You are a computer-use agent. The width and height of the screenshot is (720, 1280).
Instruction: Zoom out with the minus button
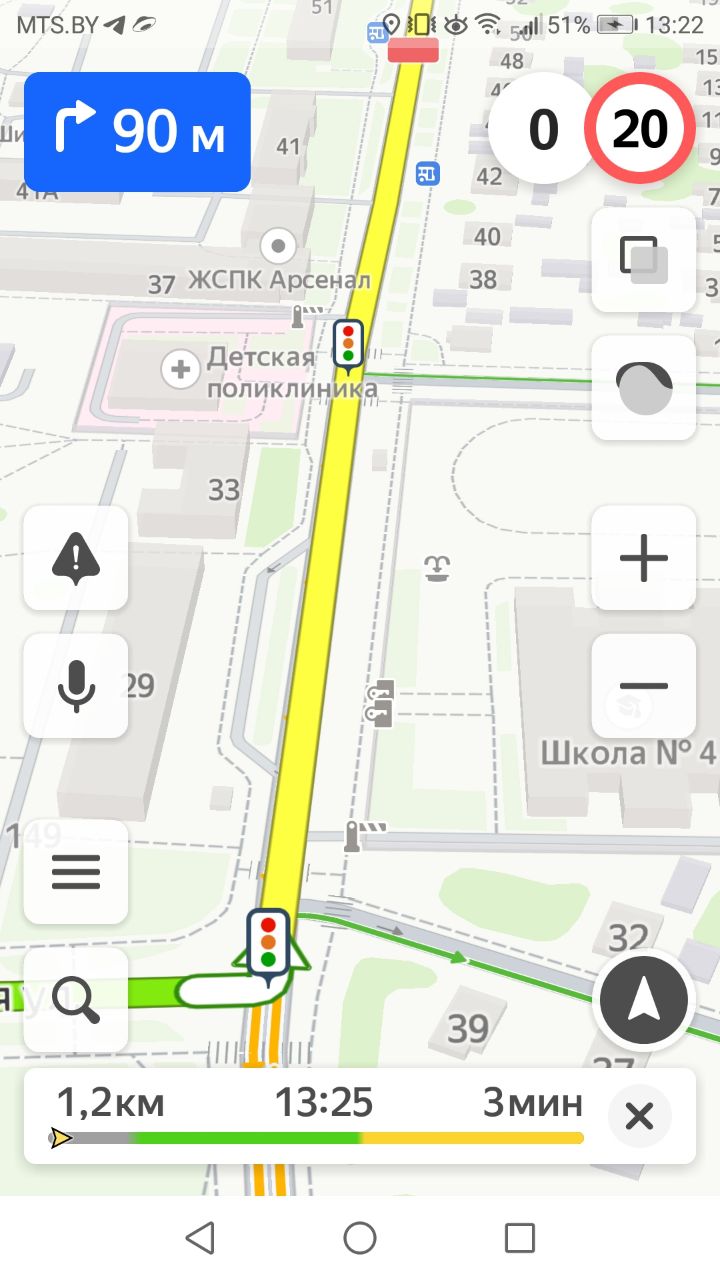point(644,686)
